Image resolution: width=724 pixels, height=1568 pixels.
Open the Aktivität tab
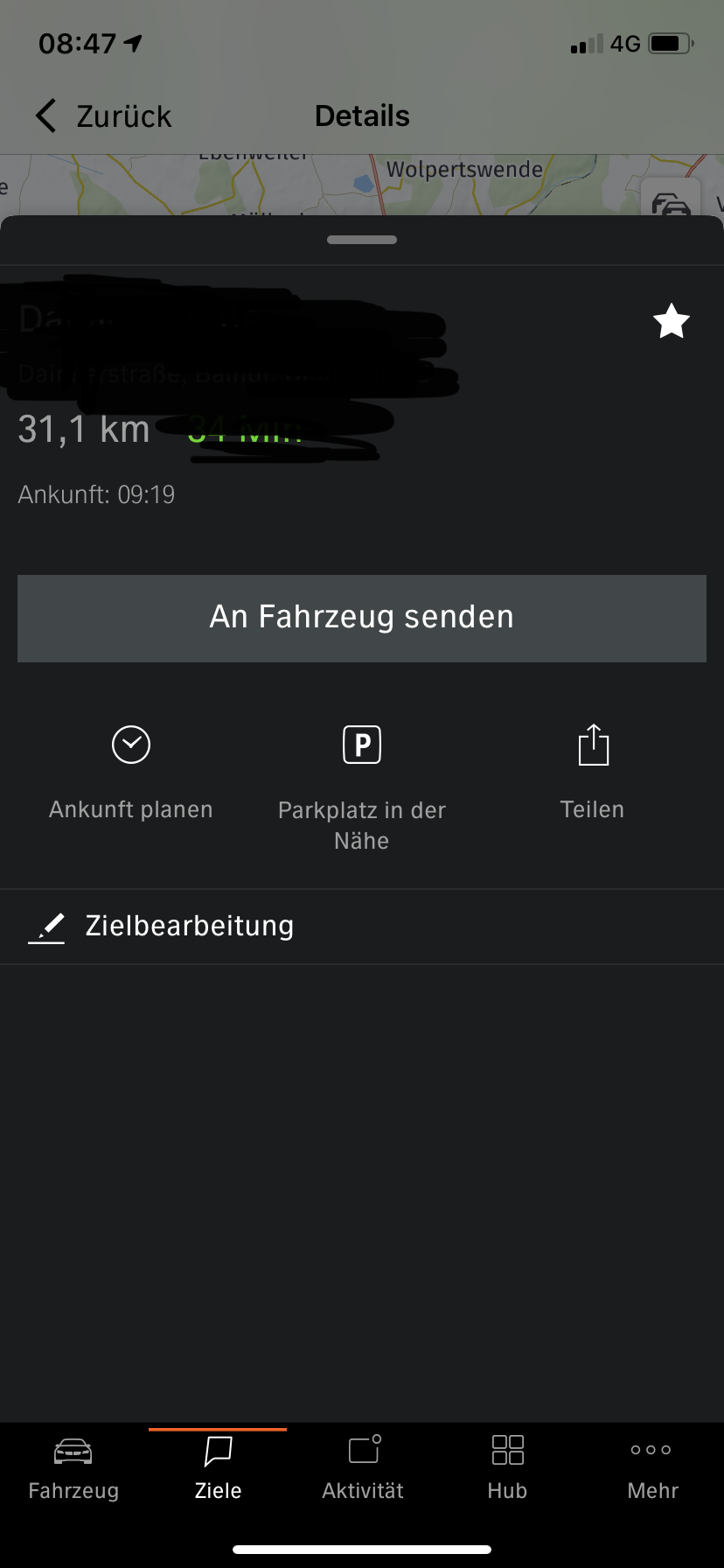pos(363,1468)
